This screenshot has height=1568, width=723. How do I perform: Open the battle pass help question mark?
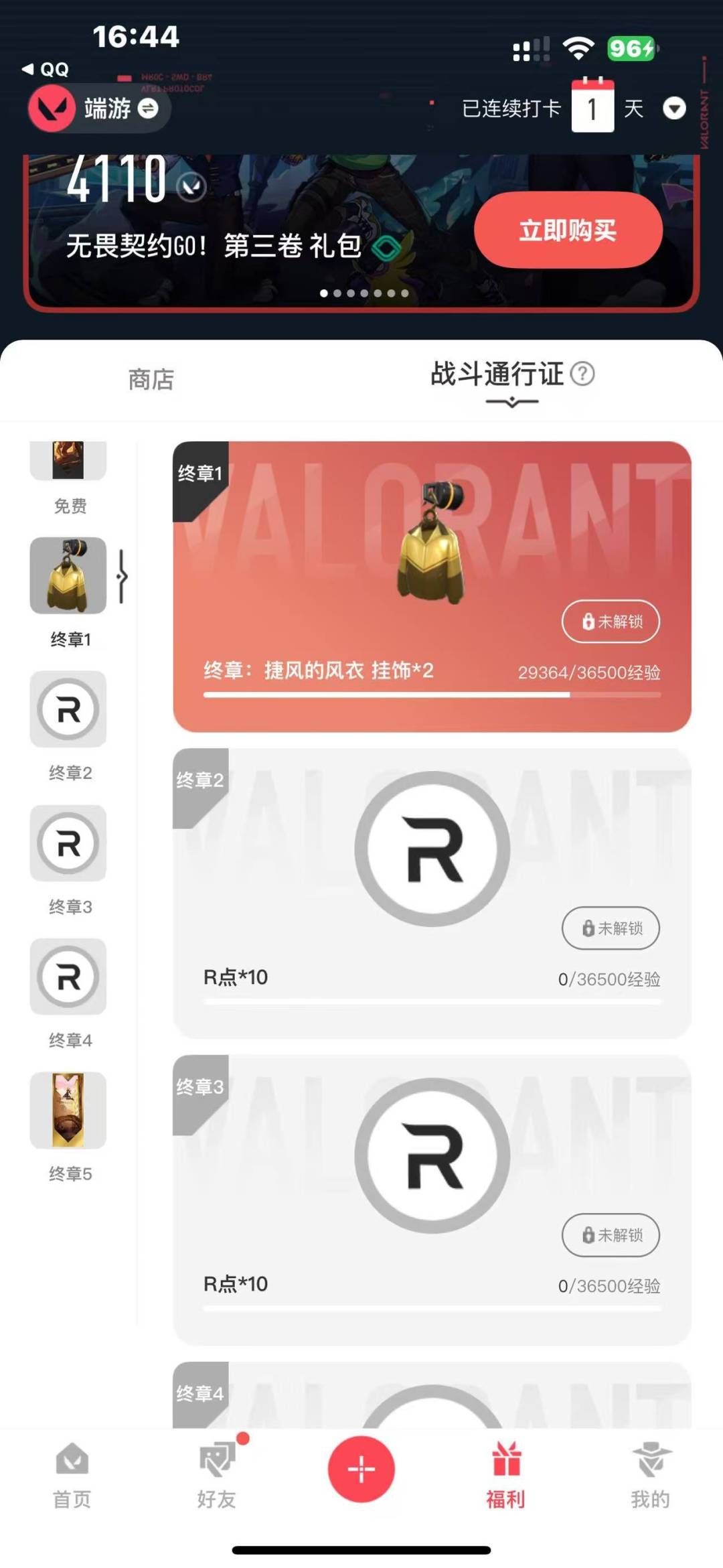(582, 374)
